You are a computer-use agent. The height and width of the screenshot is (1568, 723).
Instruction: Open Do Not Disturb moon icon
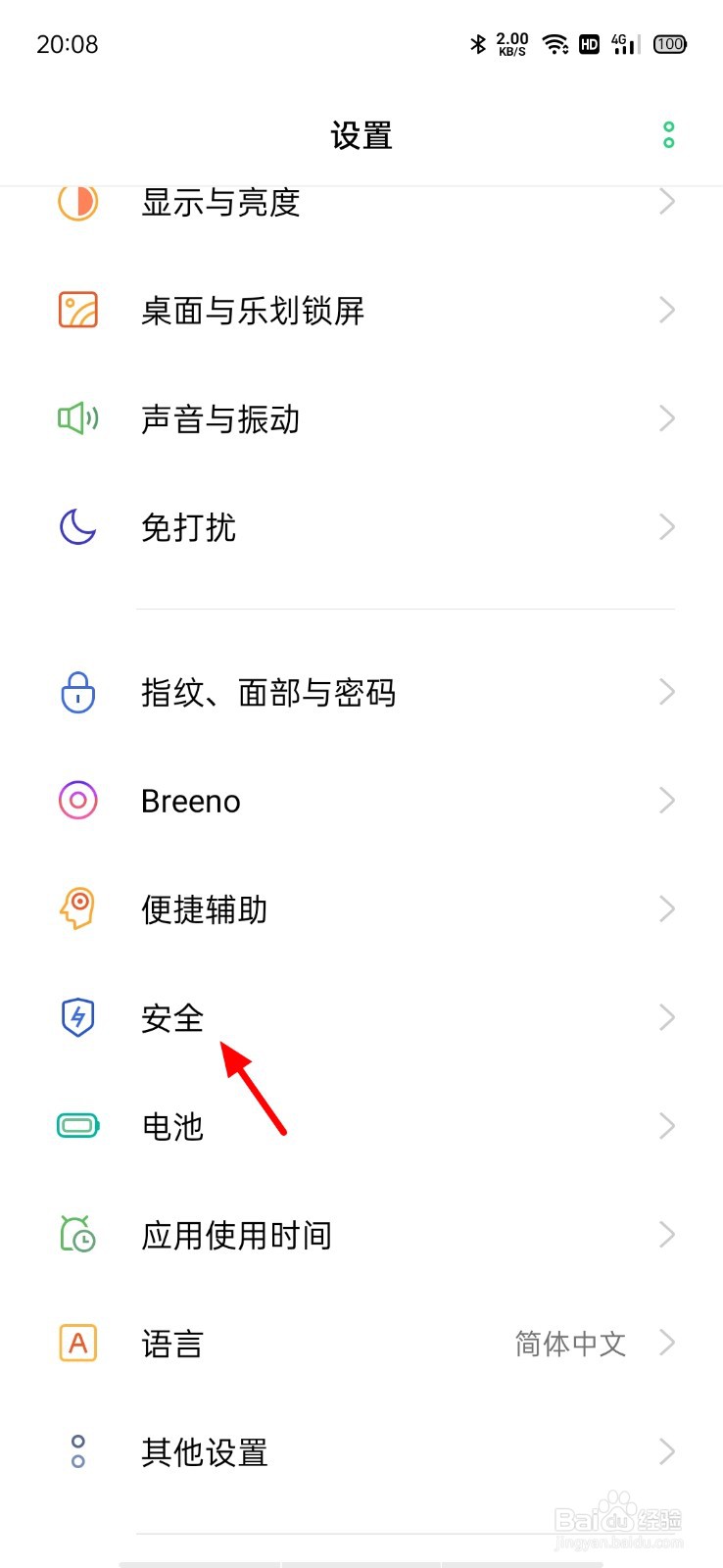click(x=77, y=527)
